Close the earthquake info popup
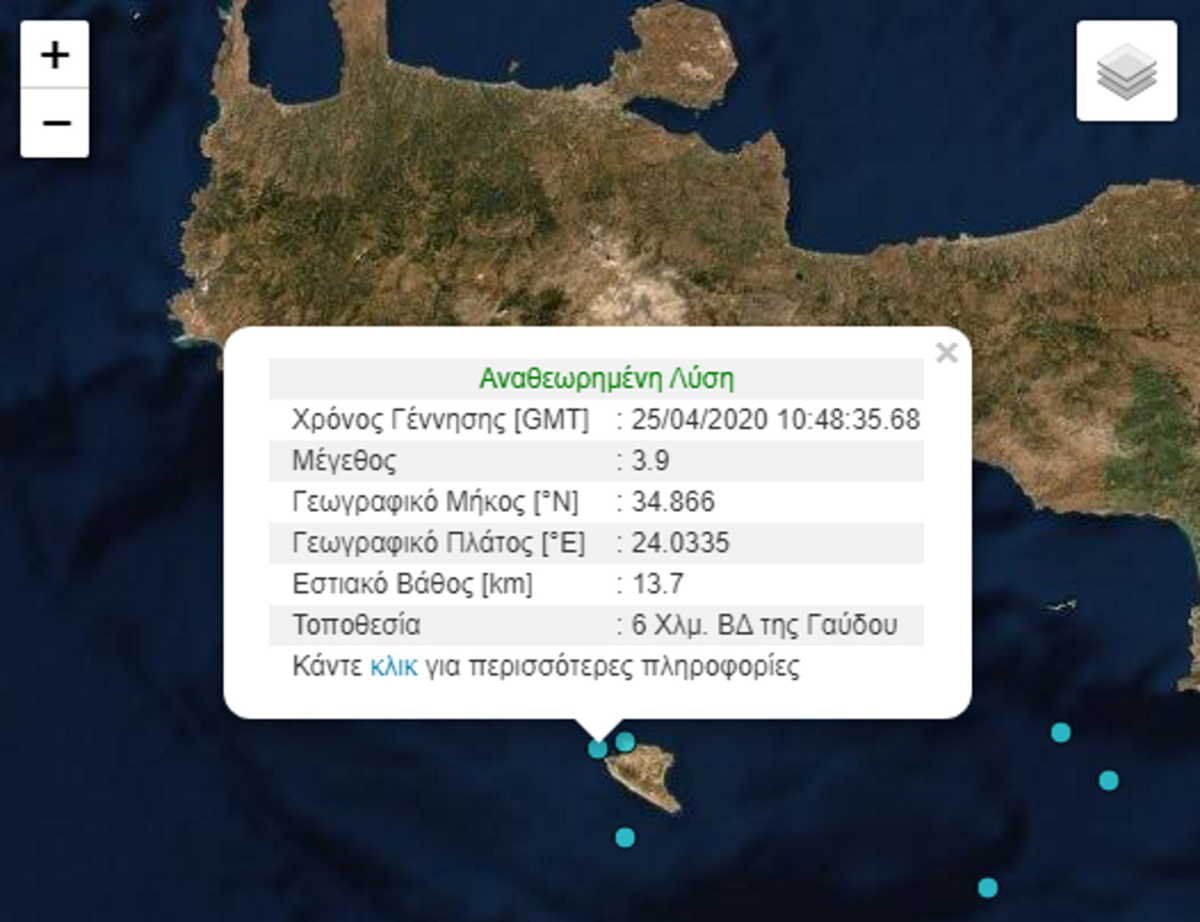This screenshot has width=1200, height=922. tap(946, 353)
